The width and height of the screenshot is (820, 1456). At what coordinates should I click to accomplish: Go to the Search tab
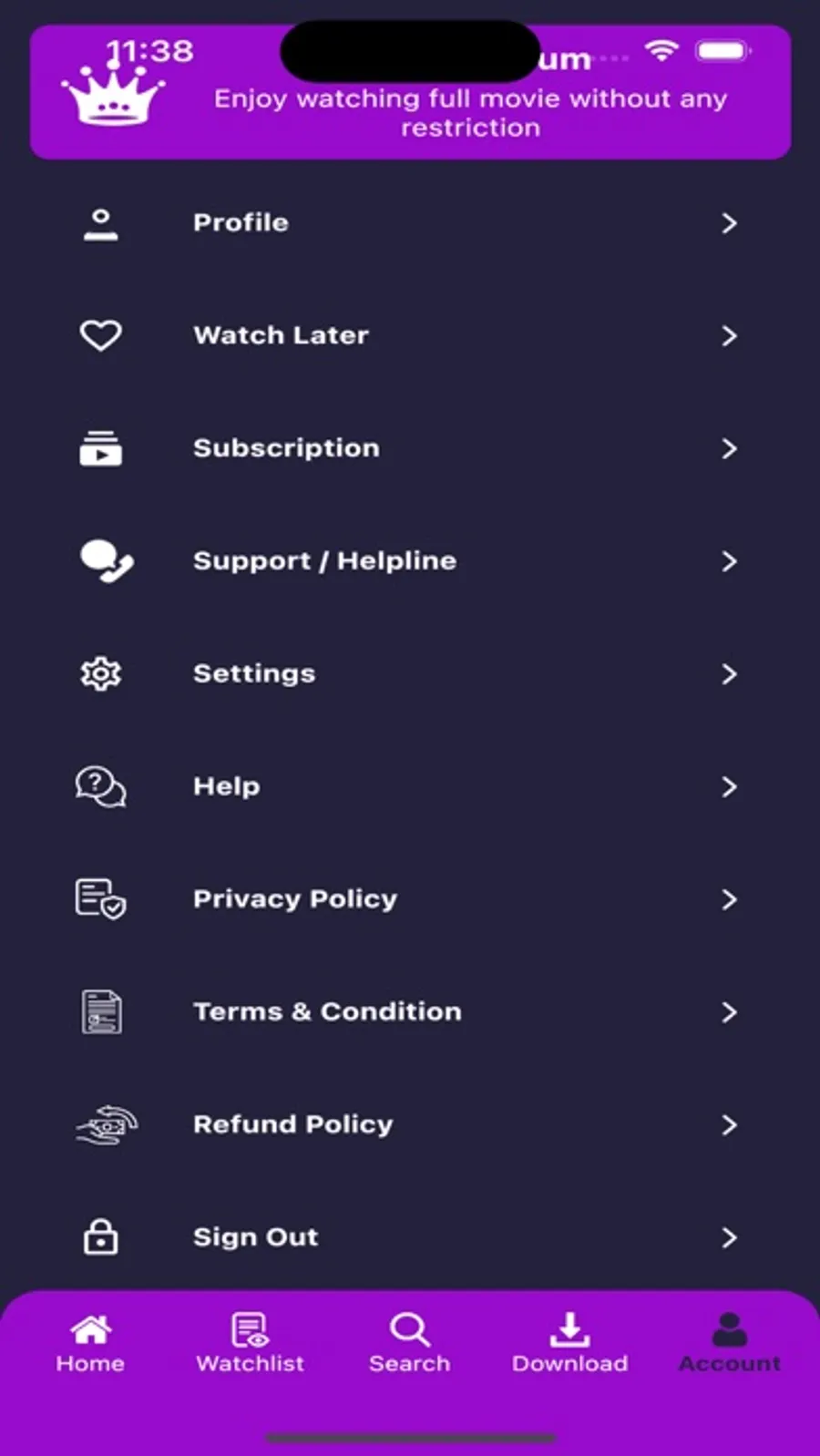[410, 1344]
